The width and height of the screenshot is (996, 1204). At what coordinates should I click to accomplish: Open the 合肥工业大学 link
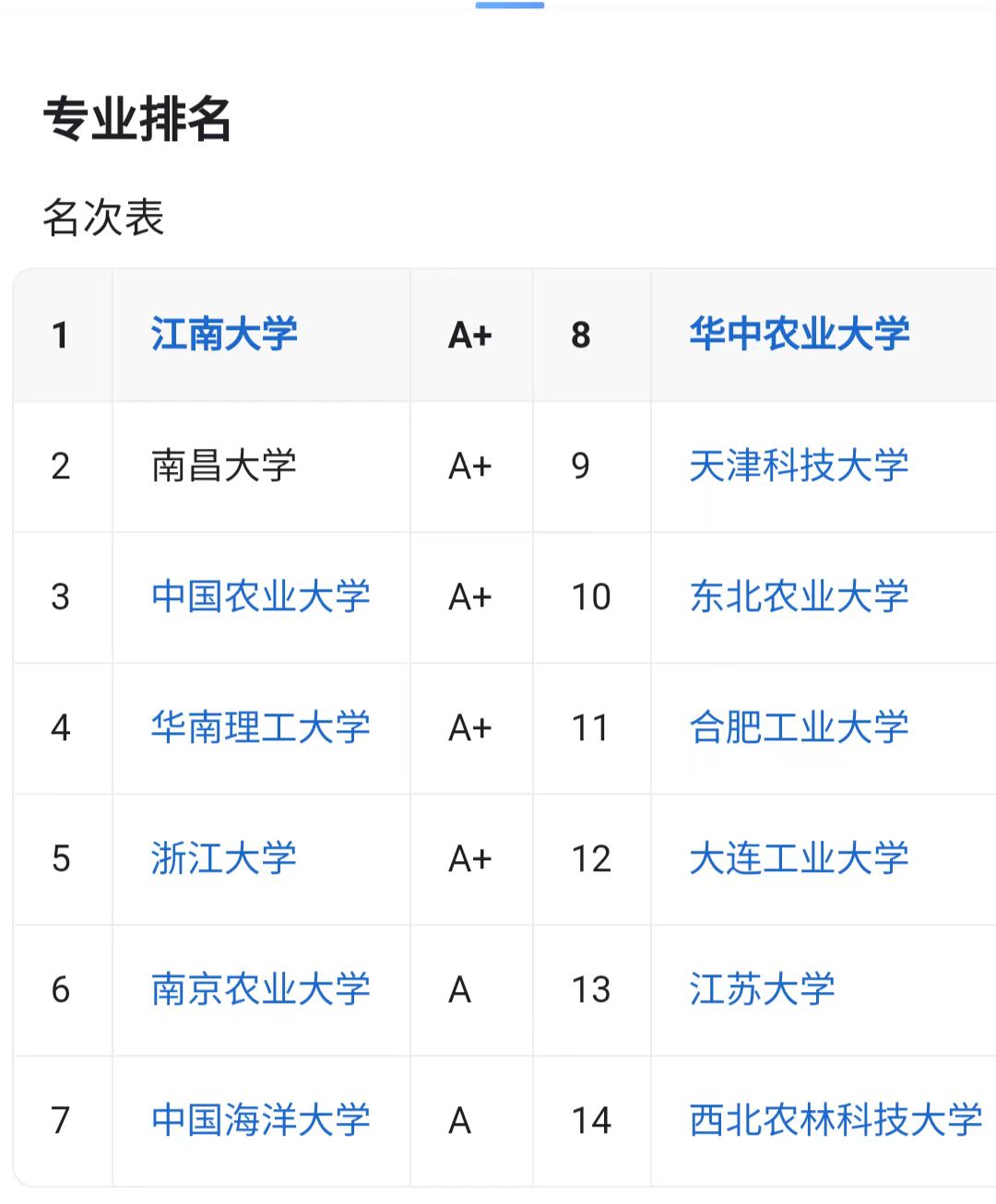799,727
